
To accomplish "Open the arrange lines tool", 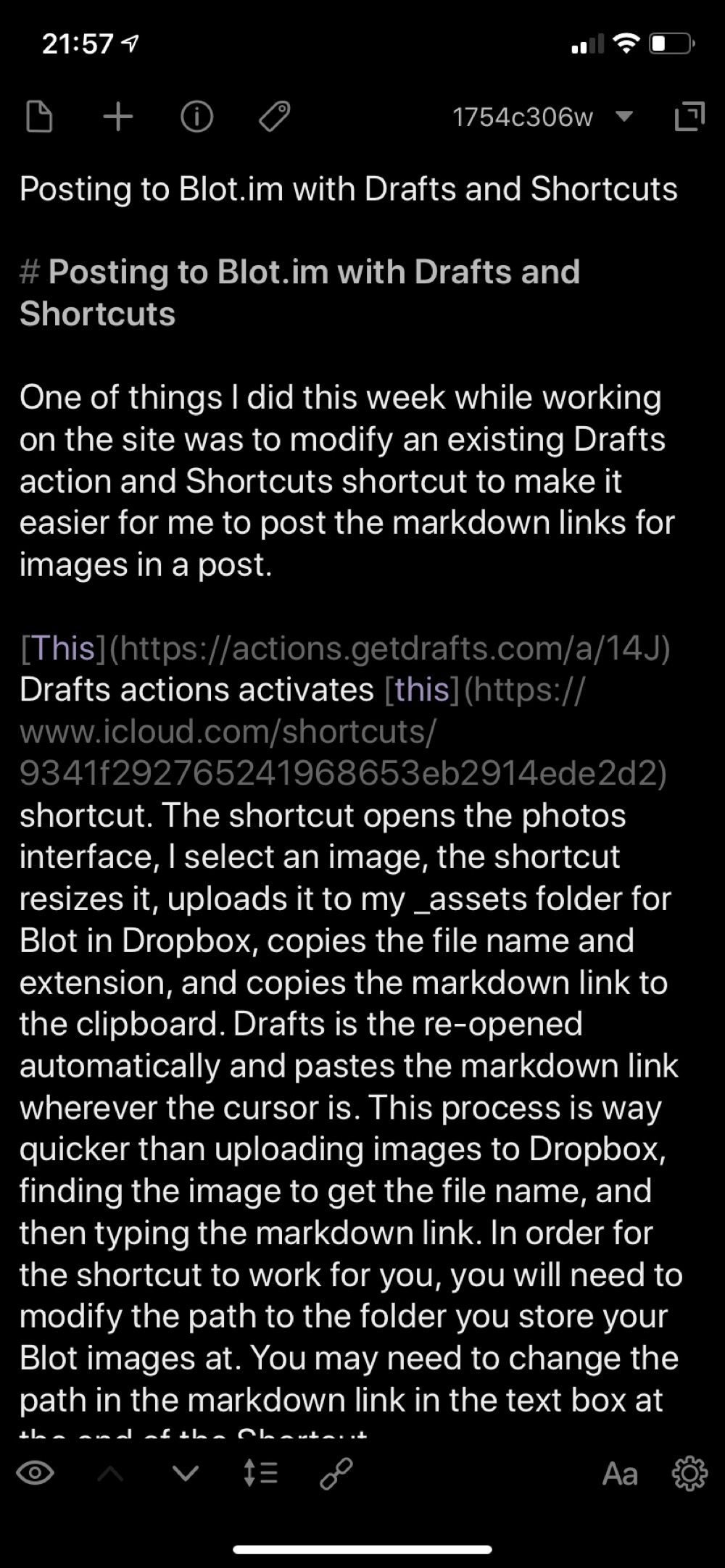I will pos(260,1473).
